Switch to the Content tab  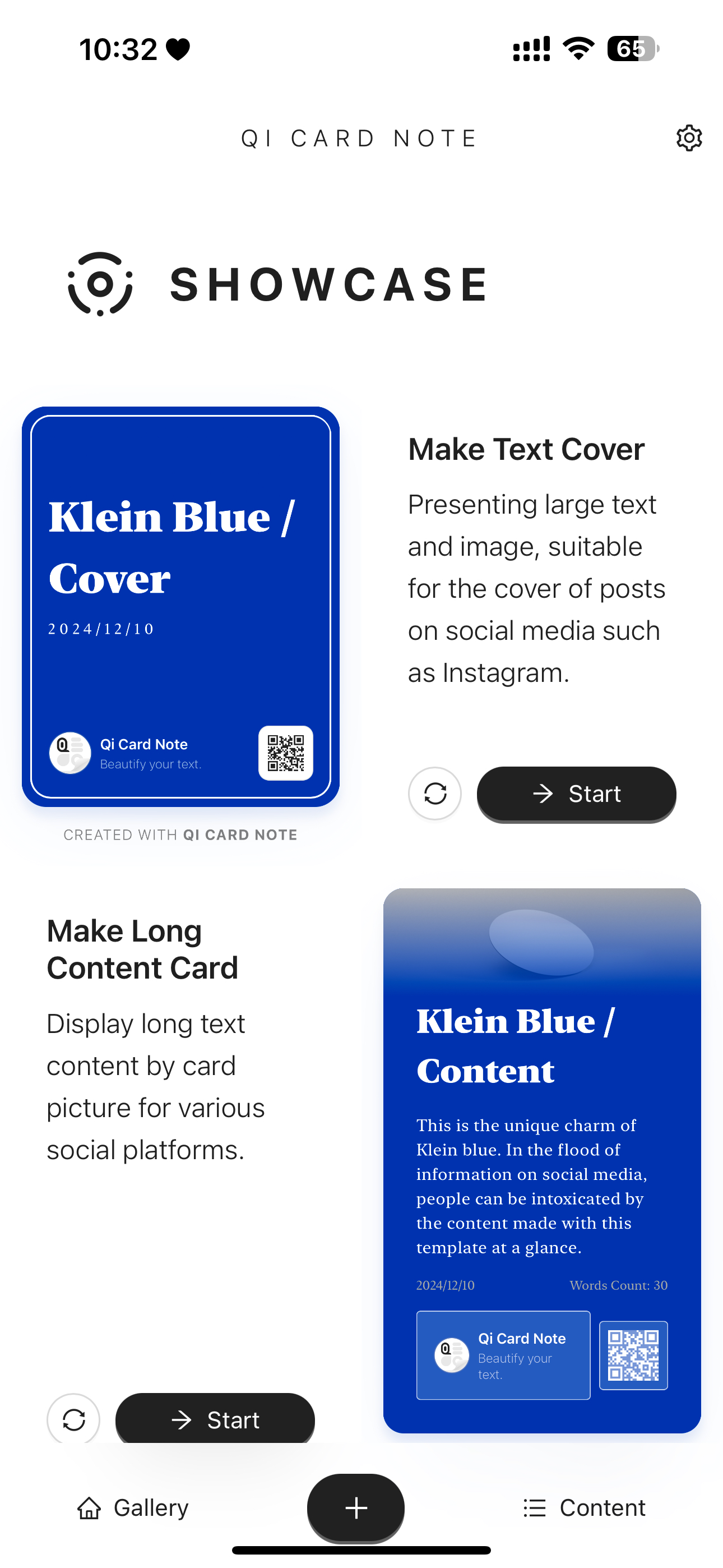coord(584,1508)
